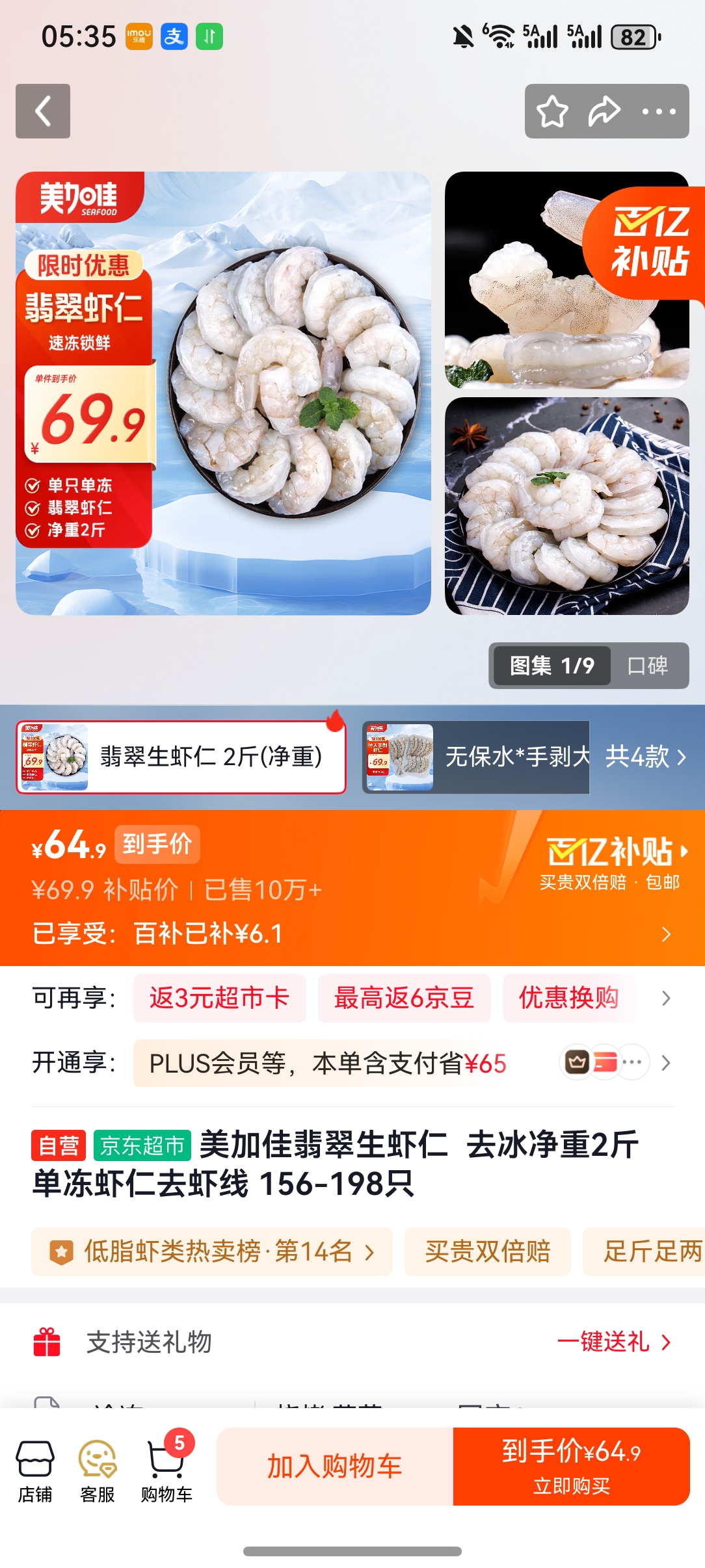
Task: Tap the star to favorite this product
Action: (552, 111)
